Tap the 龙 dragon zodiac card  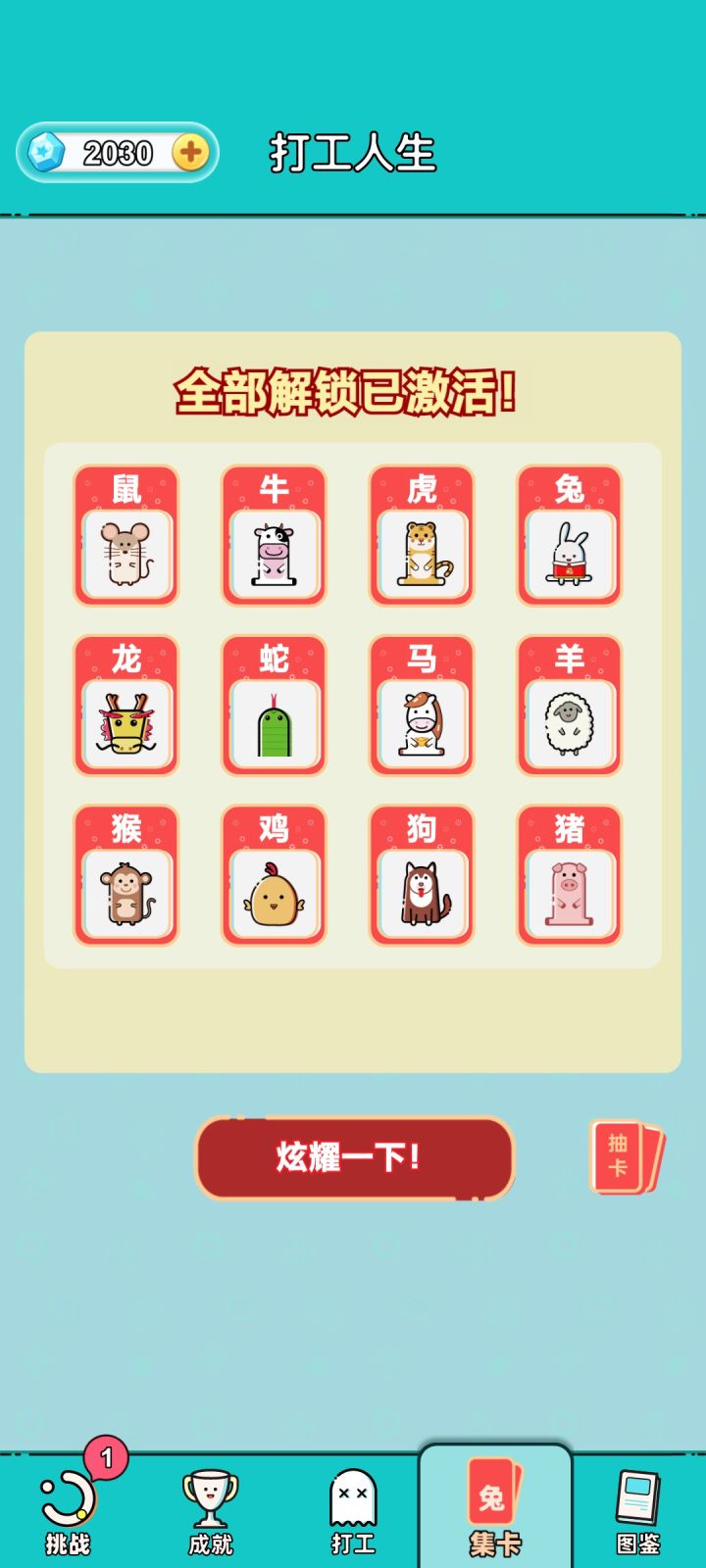click(x=126, y=706)
